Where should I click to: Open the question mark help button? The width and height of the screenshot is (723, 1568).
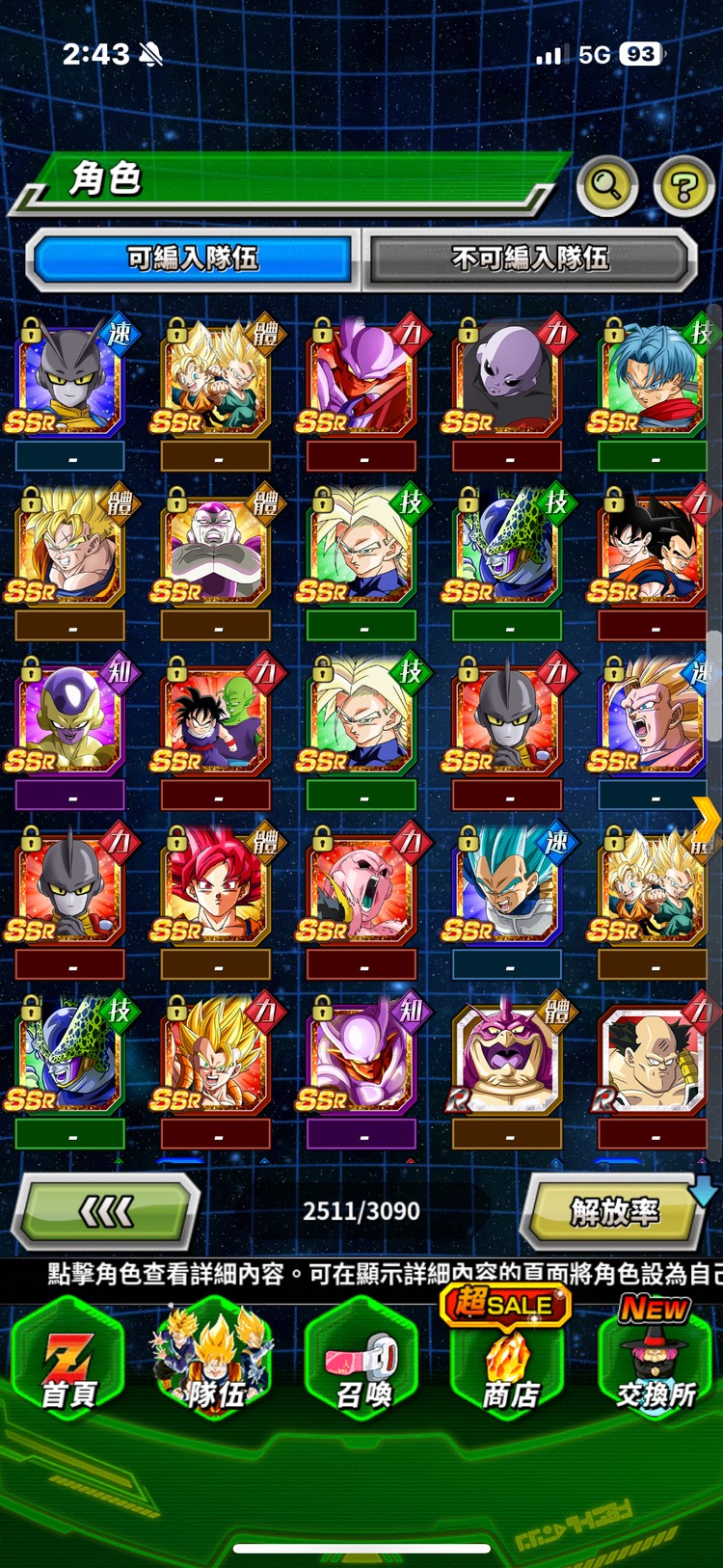click(683, 185)
